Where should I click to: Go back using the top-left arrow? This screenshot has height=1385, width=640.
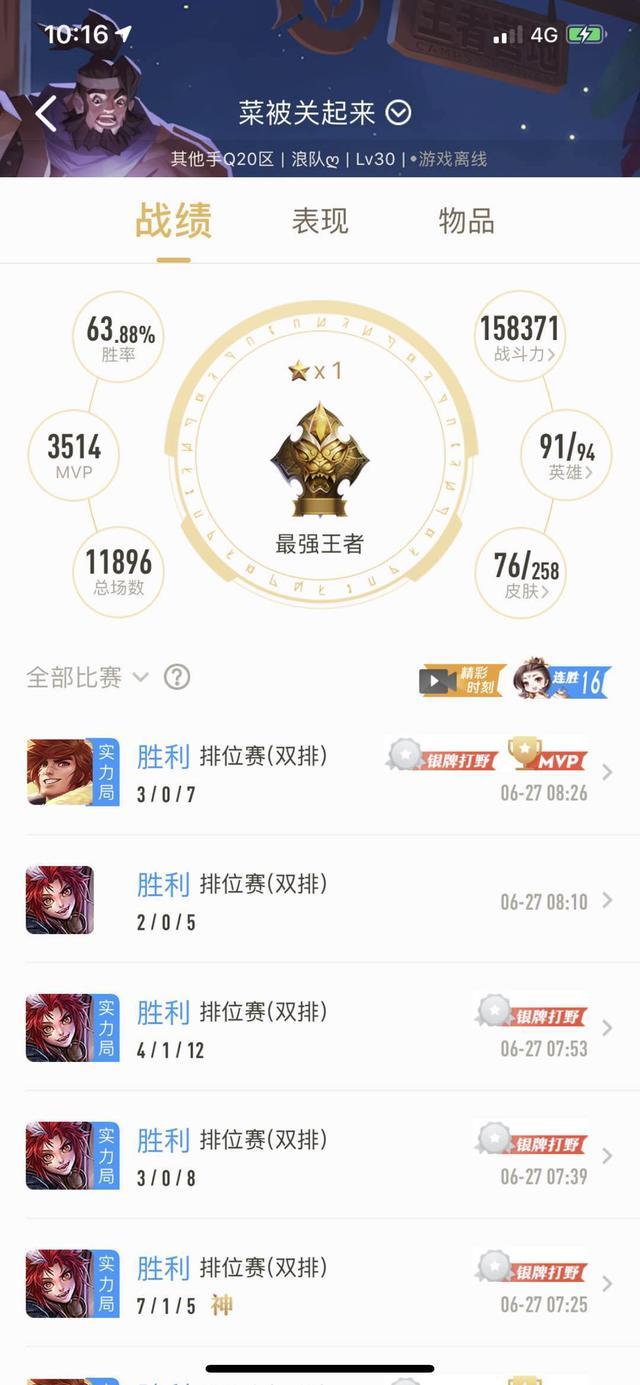(x=46, y=113)
